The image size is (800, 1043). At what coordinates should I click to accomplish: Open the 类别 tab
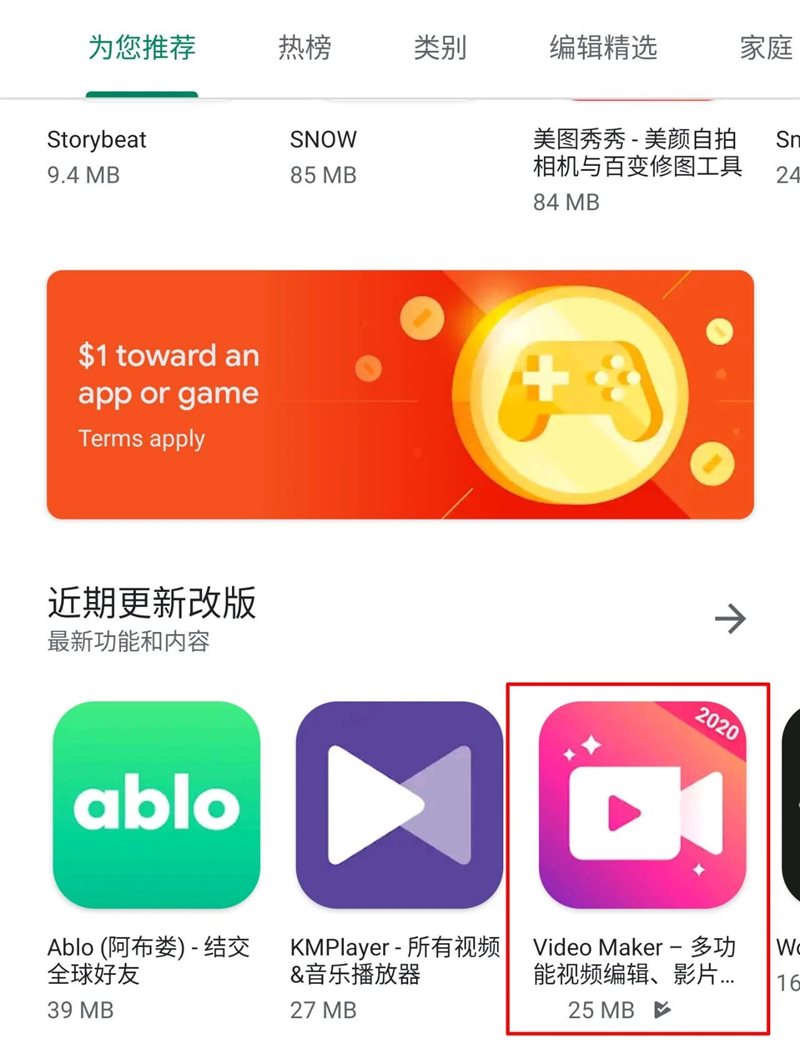pyautogui.click(x=440, y=47)
